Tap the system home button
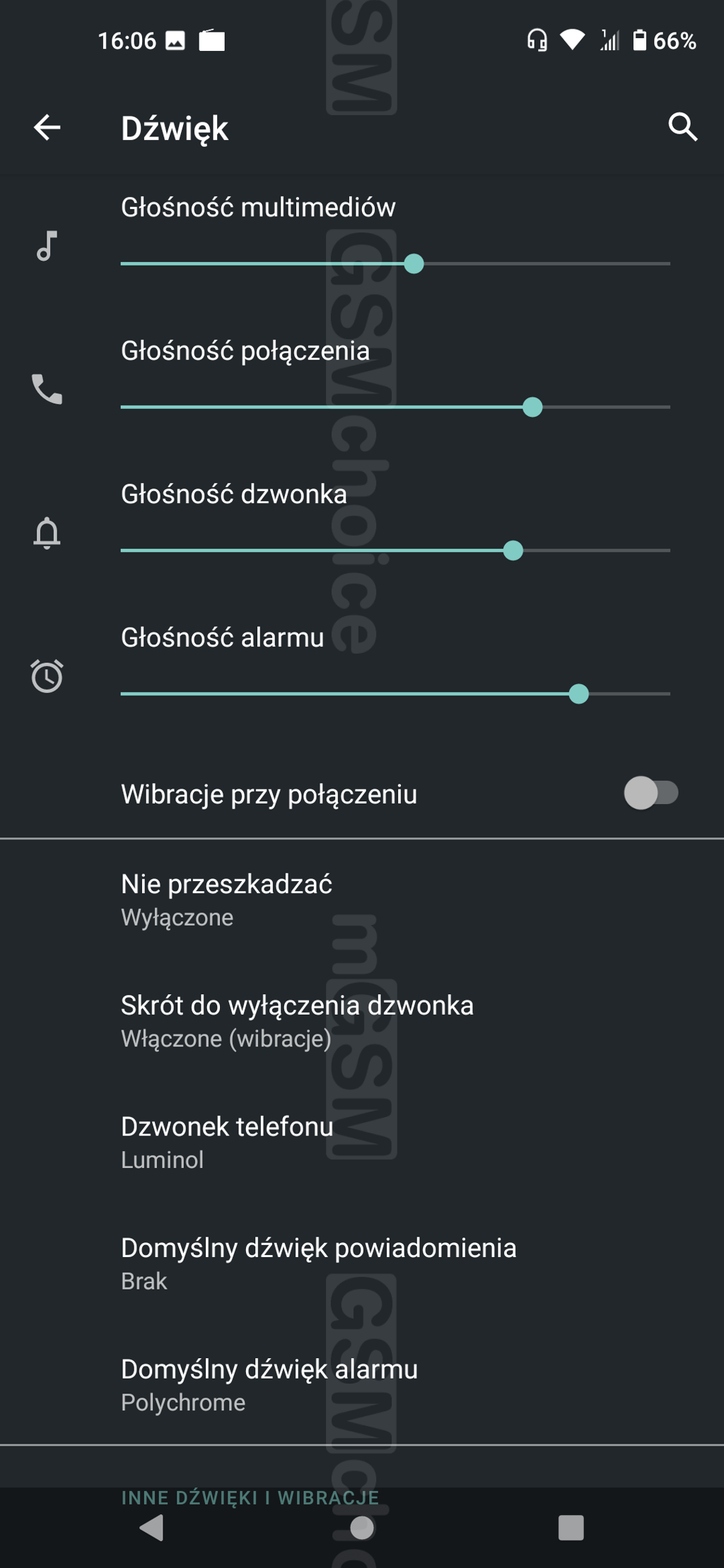The width and height of the screenshot is (724, 1568). tap(362, 1528)
